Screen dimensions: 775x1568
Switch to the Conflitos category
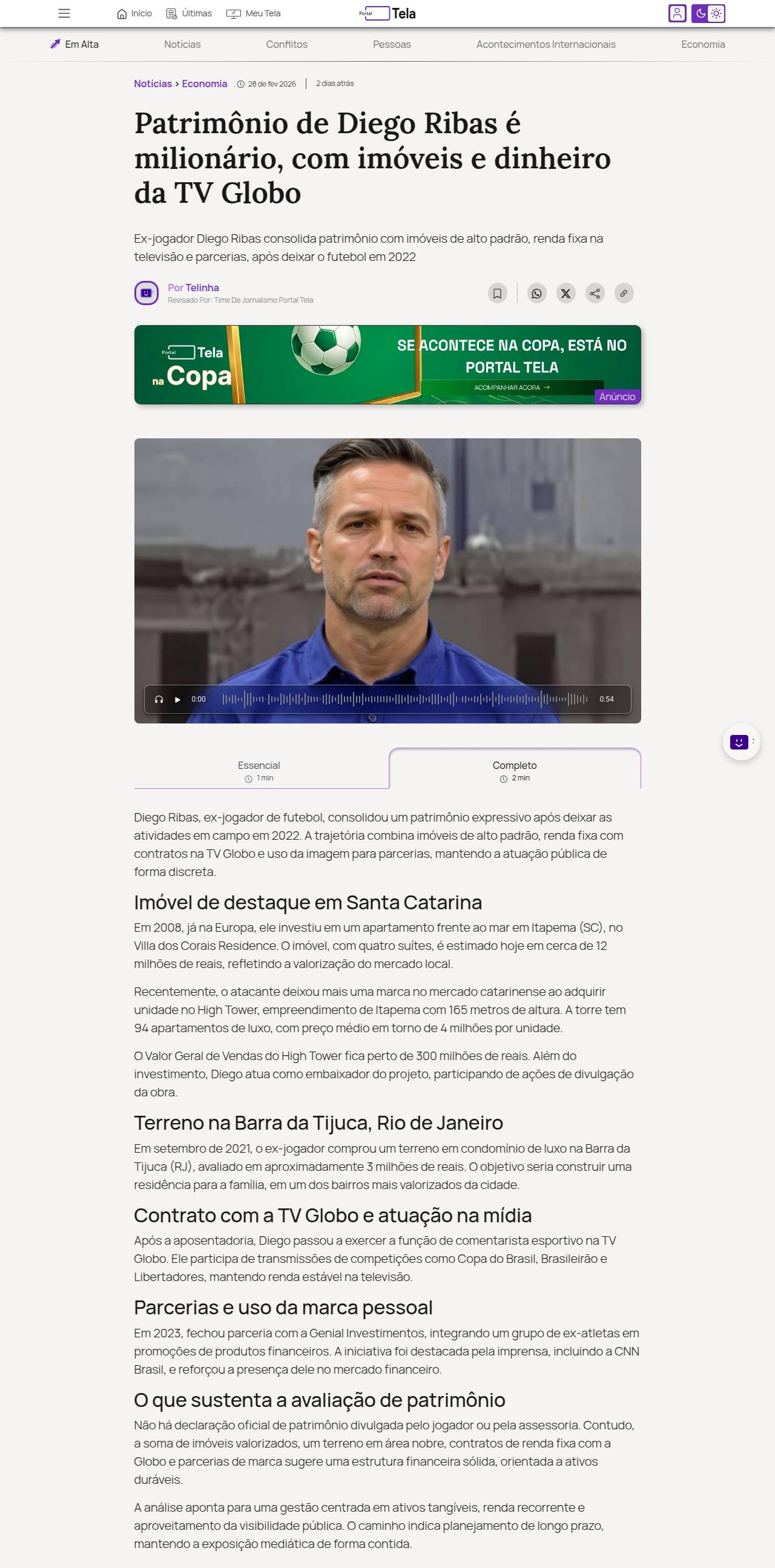click(286, 44)
